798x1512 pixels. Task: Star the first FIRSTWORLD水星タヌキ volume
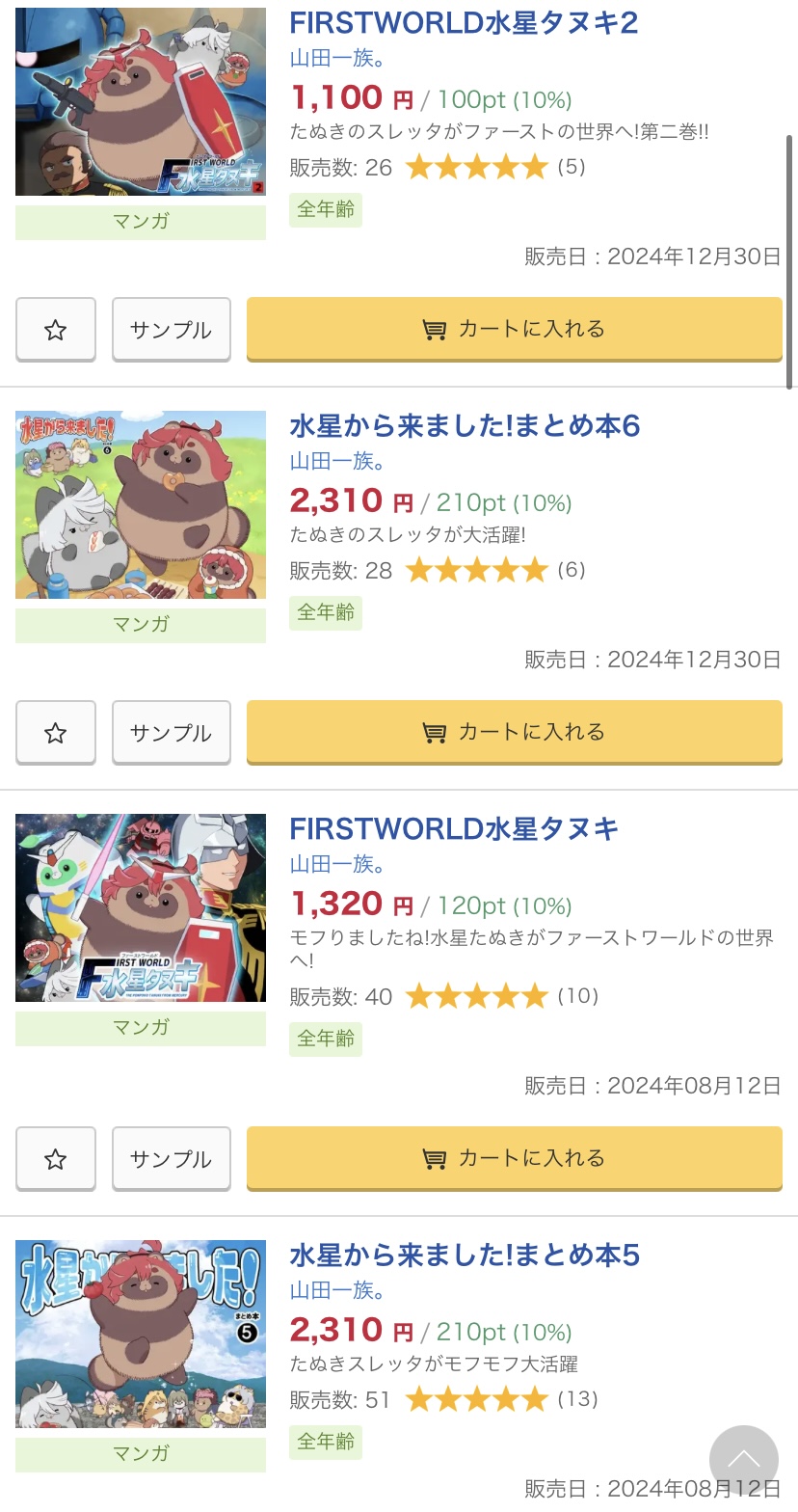click(56, 1159)
